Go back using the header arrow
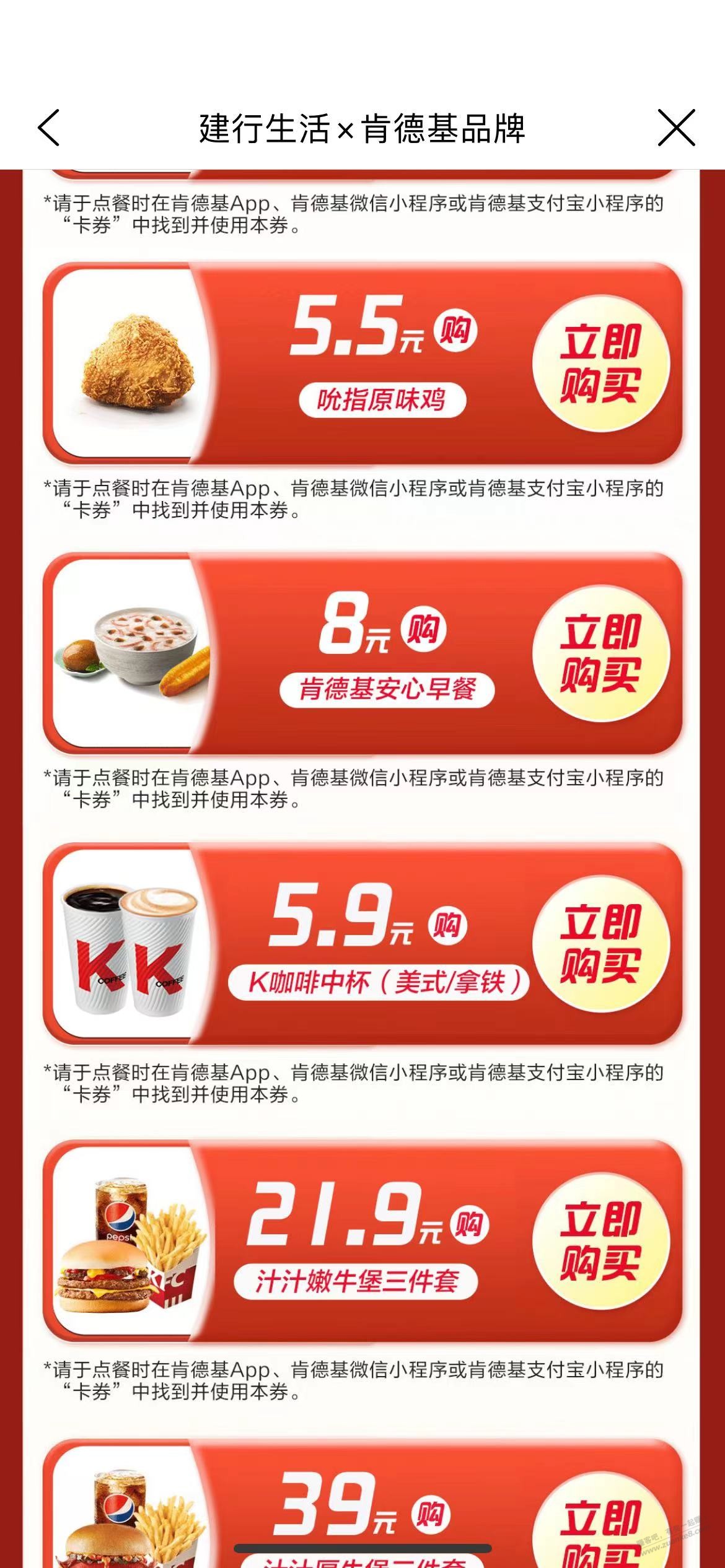Image resolution: width=725 pixels, height=1568 pixels. (x=49, y=128)
